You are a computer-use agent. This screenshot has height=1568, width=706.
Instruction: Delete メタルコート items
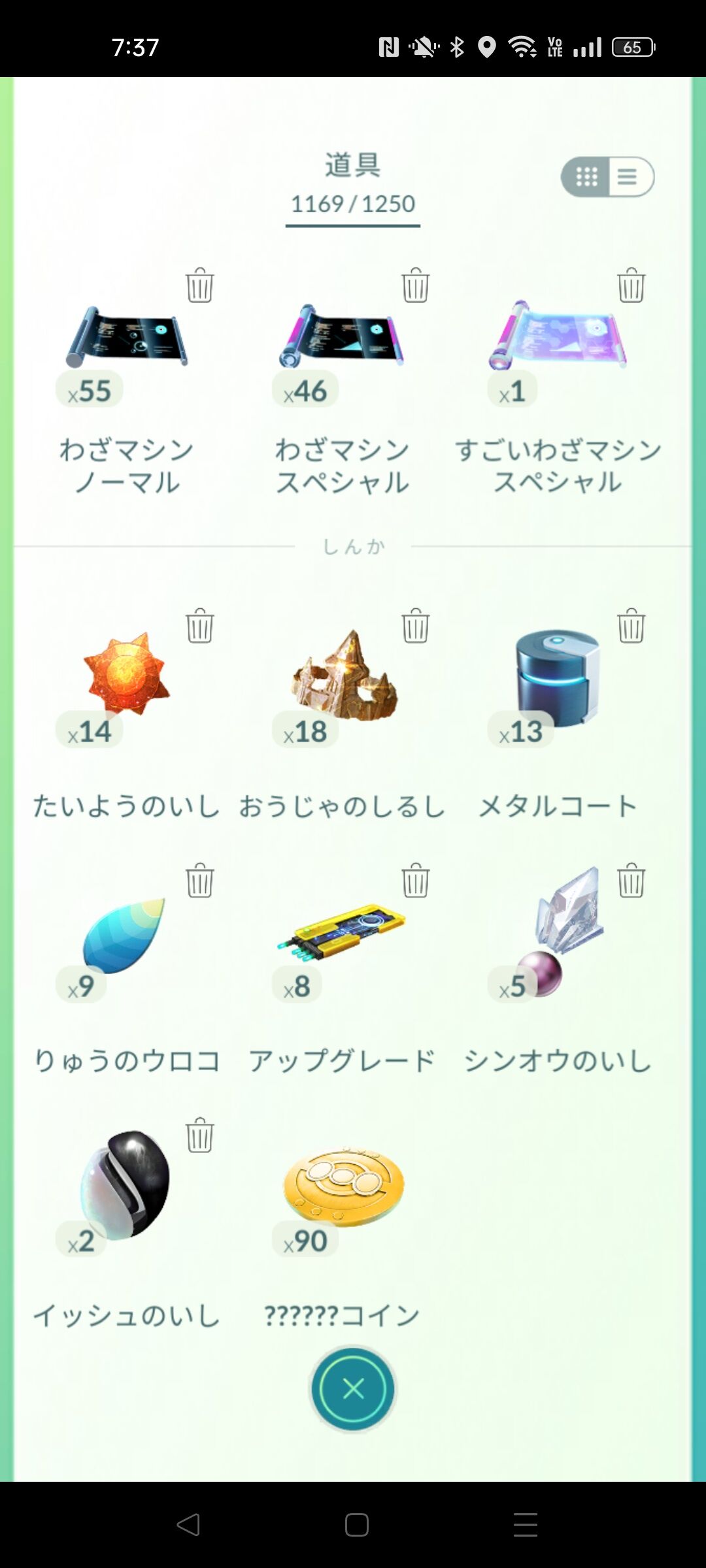pyautogui.click(x=631, y=626)
